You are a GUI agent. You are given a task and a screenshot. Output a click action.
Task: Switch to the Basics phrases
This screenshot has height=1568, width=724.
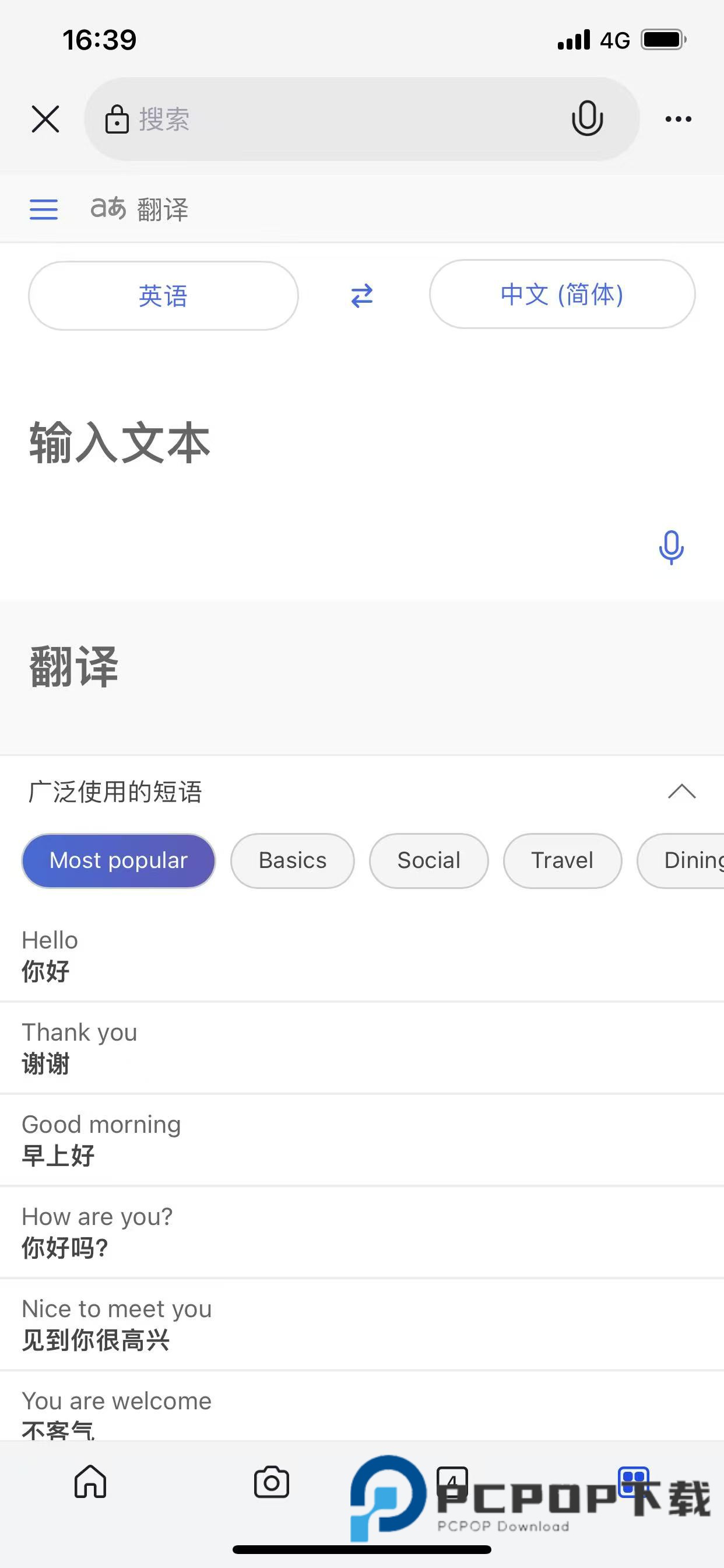click(293, 860)
